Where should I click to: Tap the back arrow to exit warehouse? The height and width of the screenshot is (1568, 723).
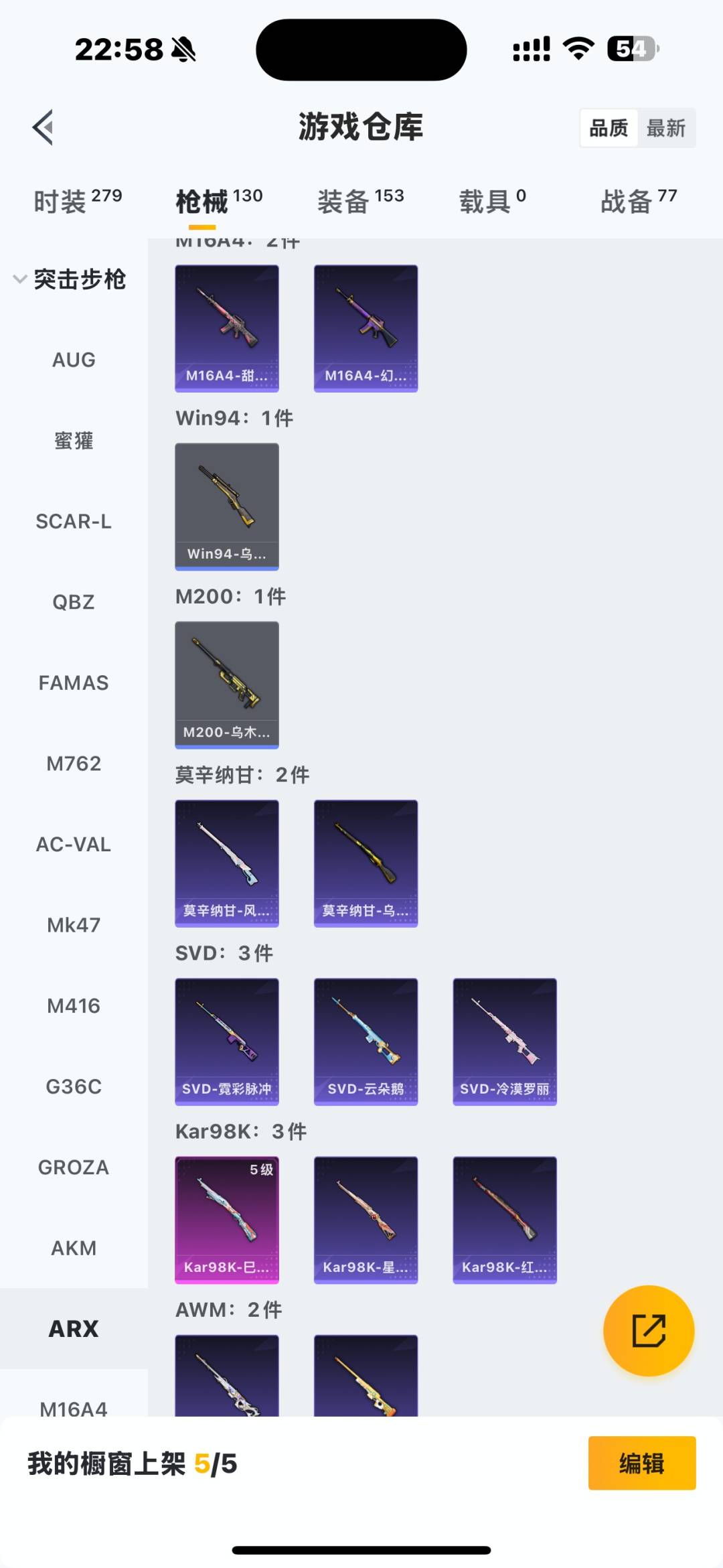[x=43, y=127]
